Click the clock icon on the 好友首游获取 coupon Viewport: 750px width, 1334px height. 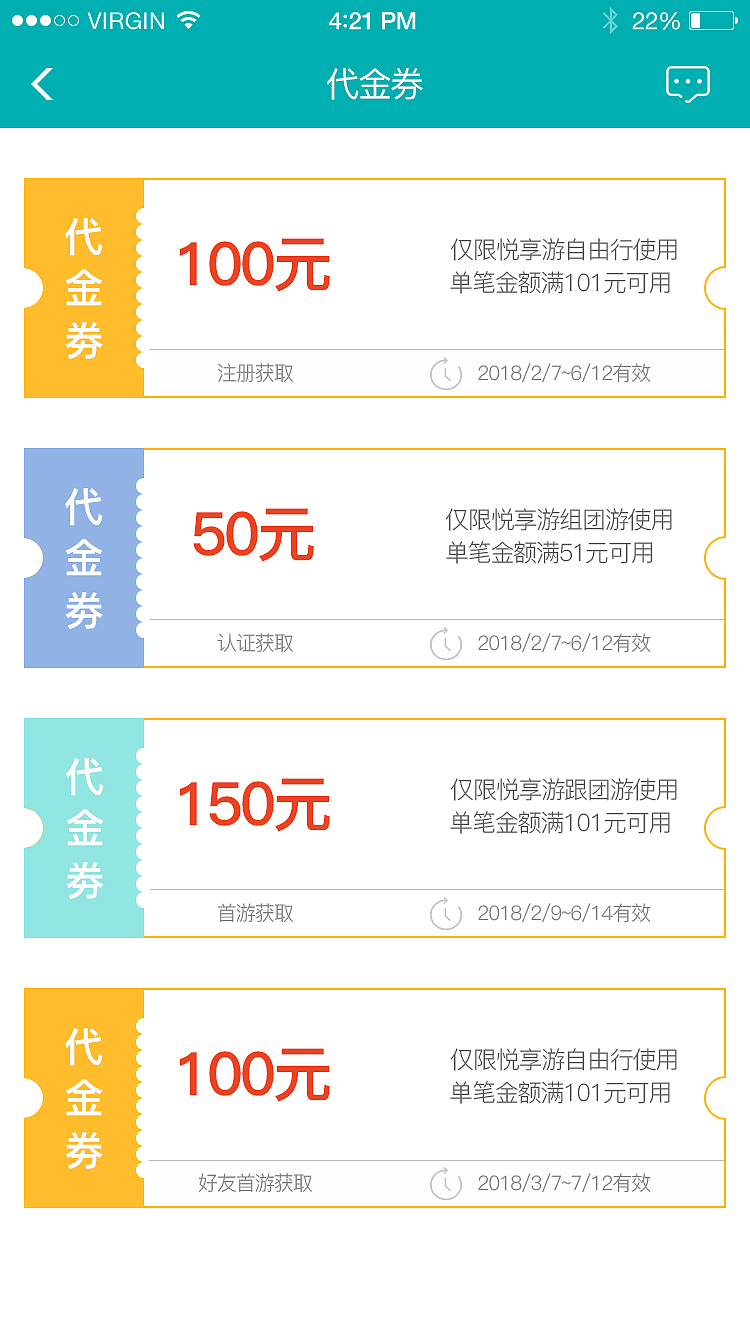pos(444,1184)
